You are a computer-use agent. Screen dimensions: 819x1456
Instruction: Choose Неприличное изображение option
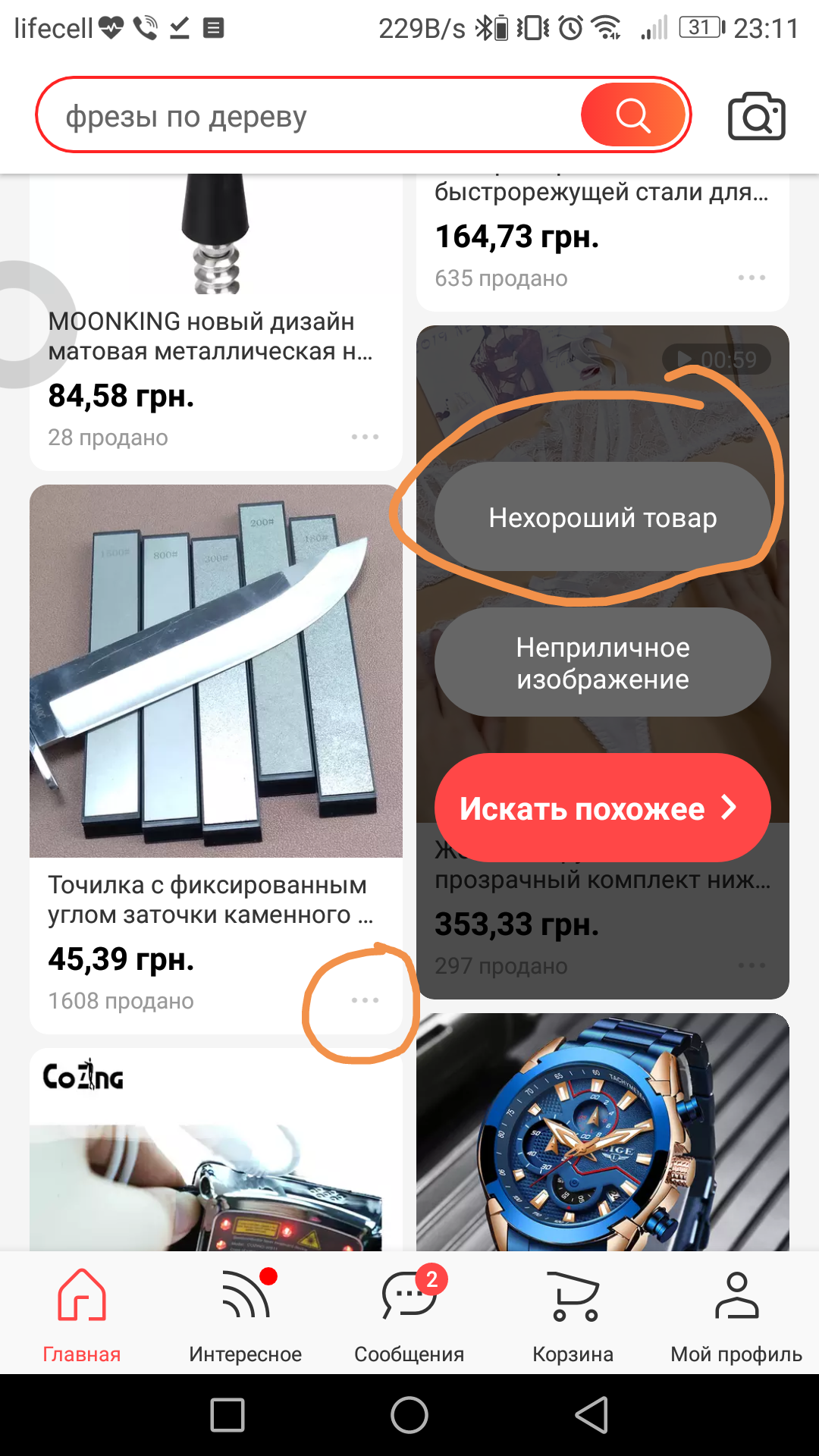pos(602,663)
